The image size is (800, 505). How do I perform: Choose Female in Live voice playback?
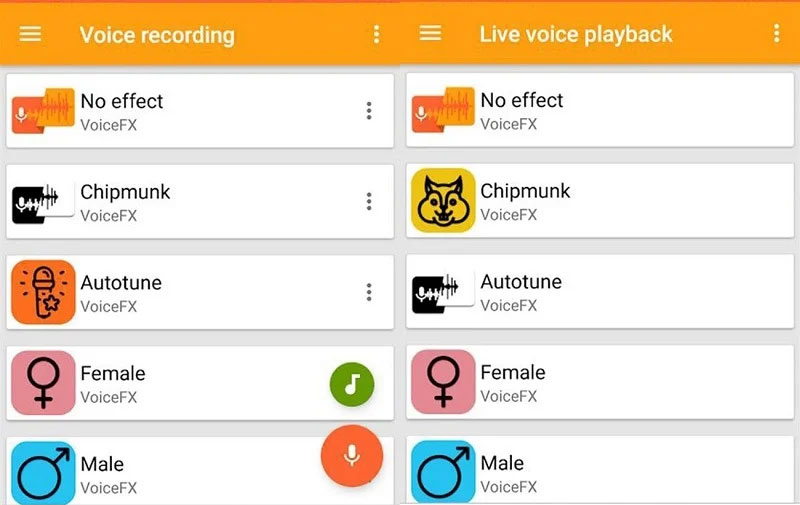[600, 383]
